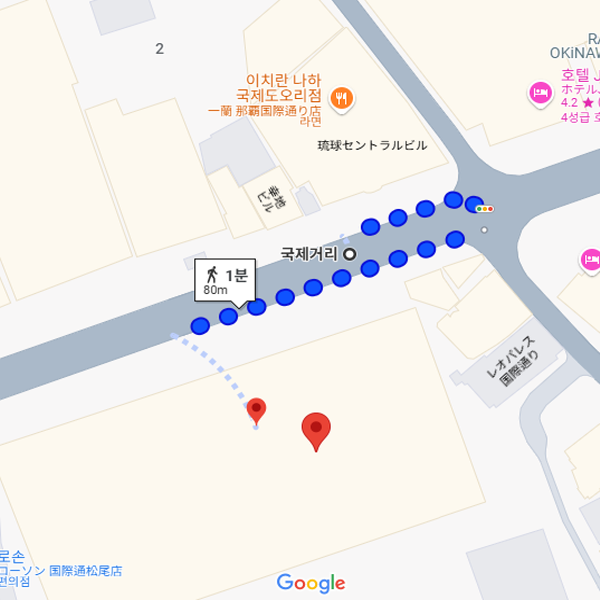Open the Ichiran Naha restaurant place marker
Screen dimensions: 600x600
[342, 97]
